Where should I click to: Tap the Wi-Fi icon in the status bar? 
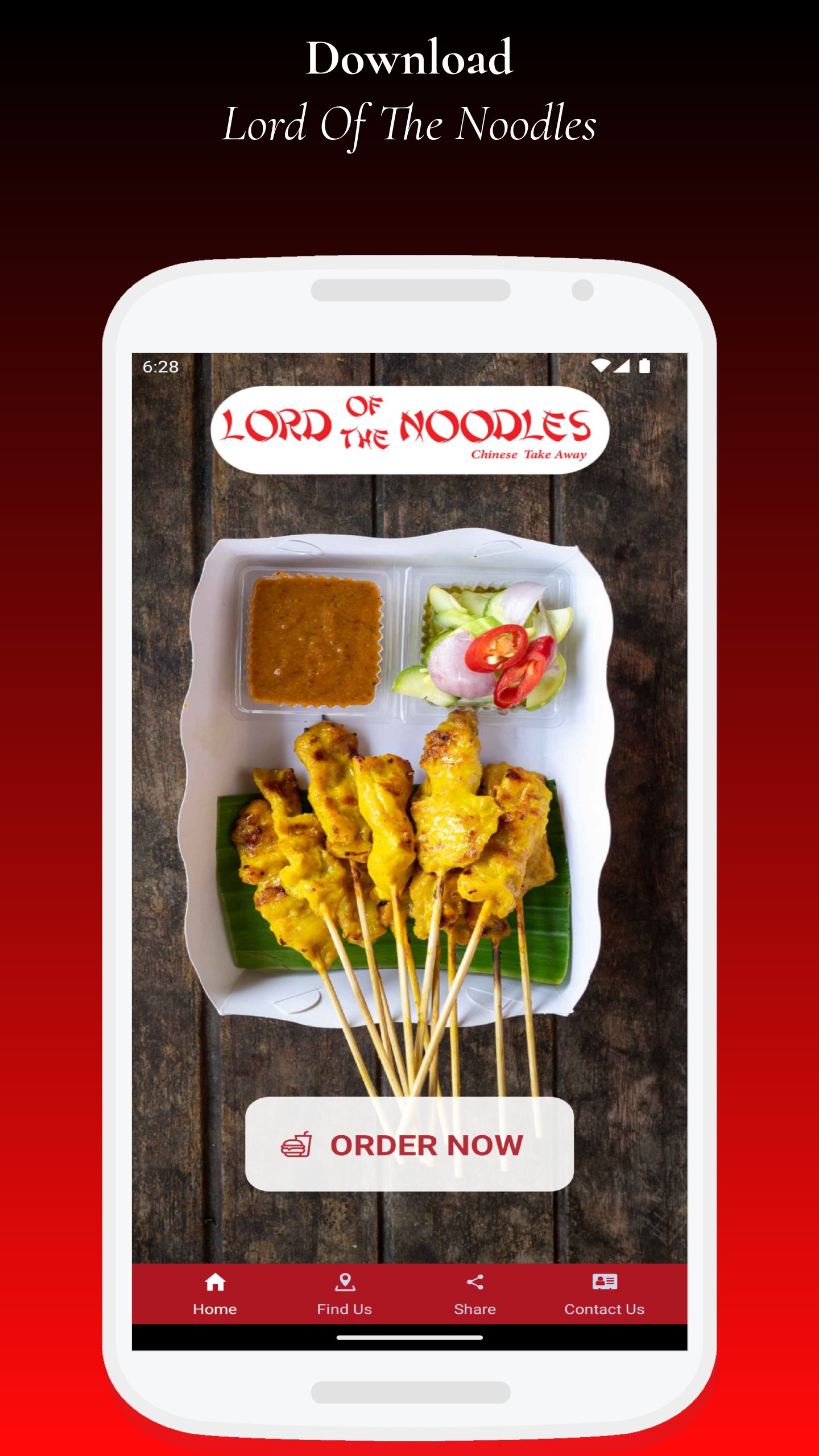(x=601, y=367)
